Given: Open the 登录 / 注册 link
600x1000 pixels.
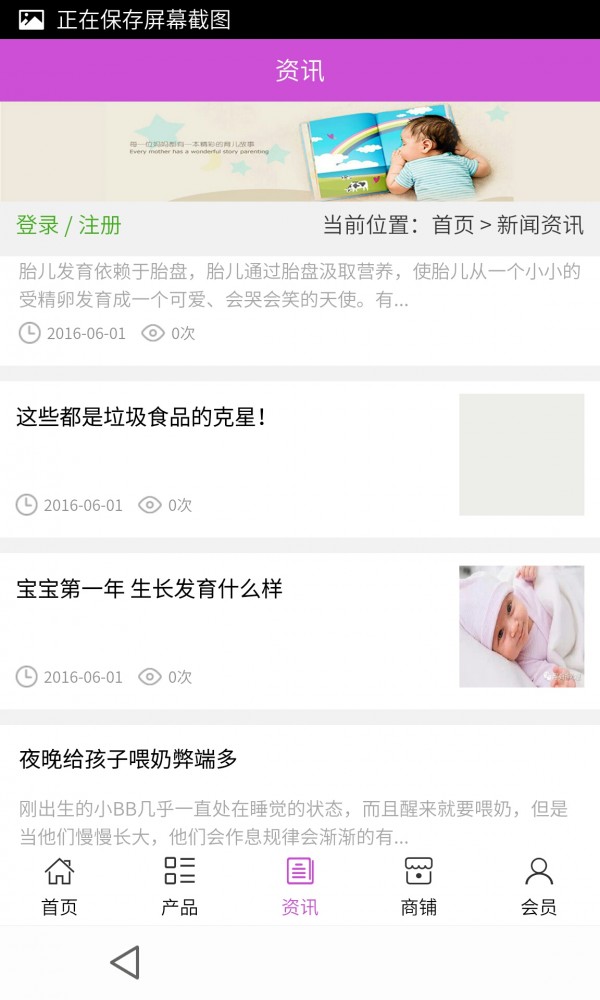Looking at the screenshot, I should point(69,225).
